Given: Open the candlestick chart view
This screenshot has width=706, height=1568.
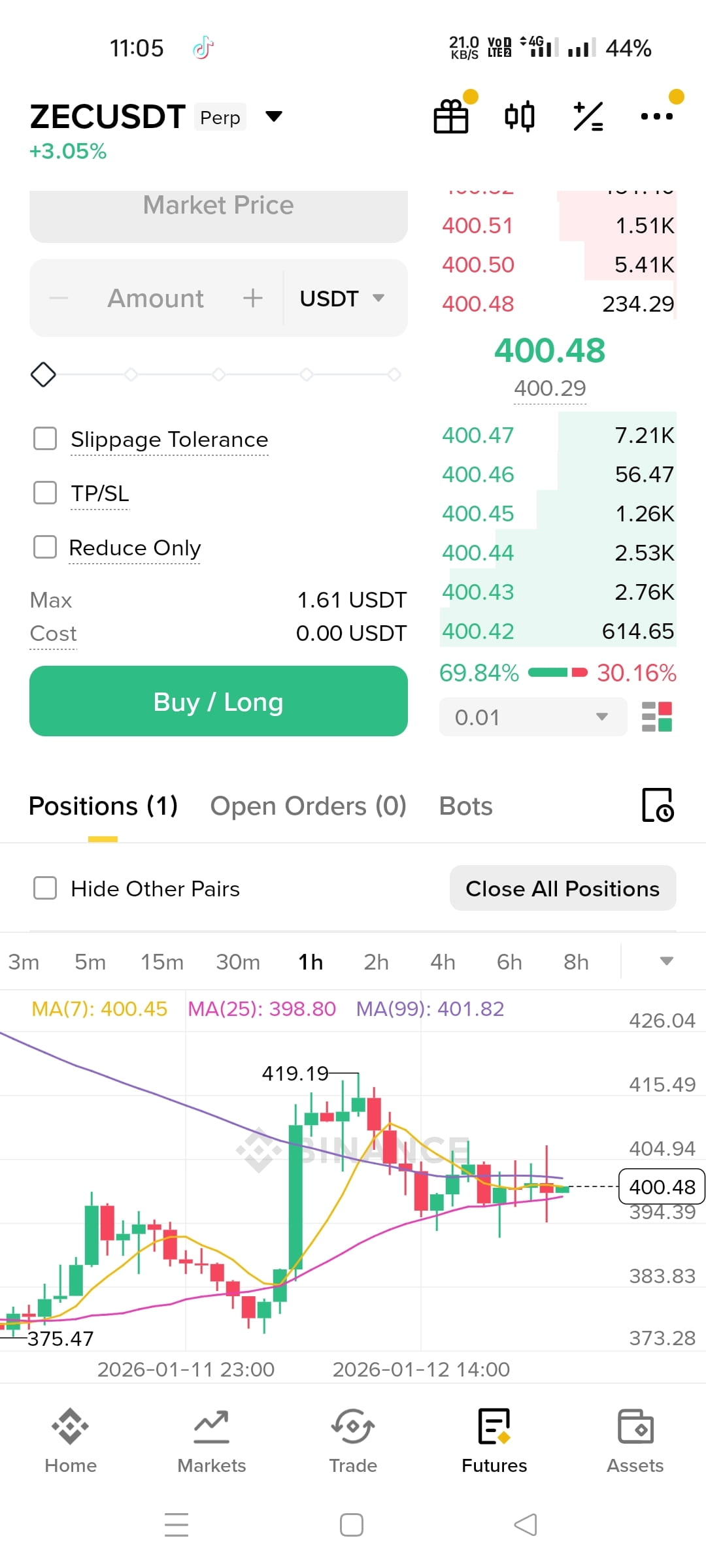Looking at the screenshot, I should pos(520,117).
